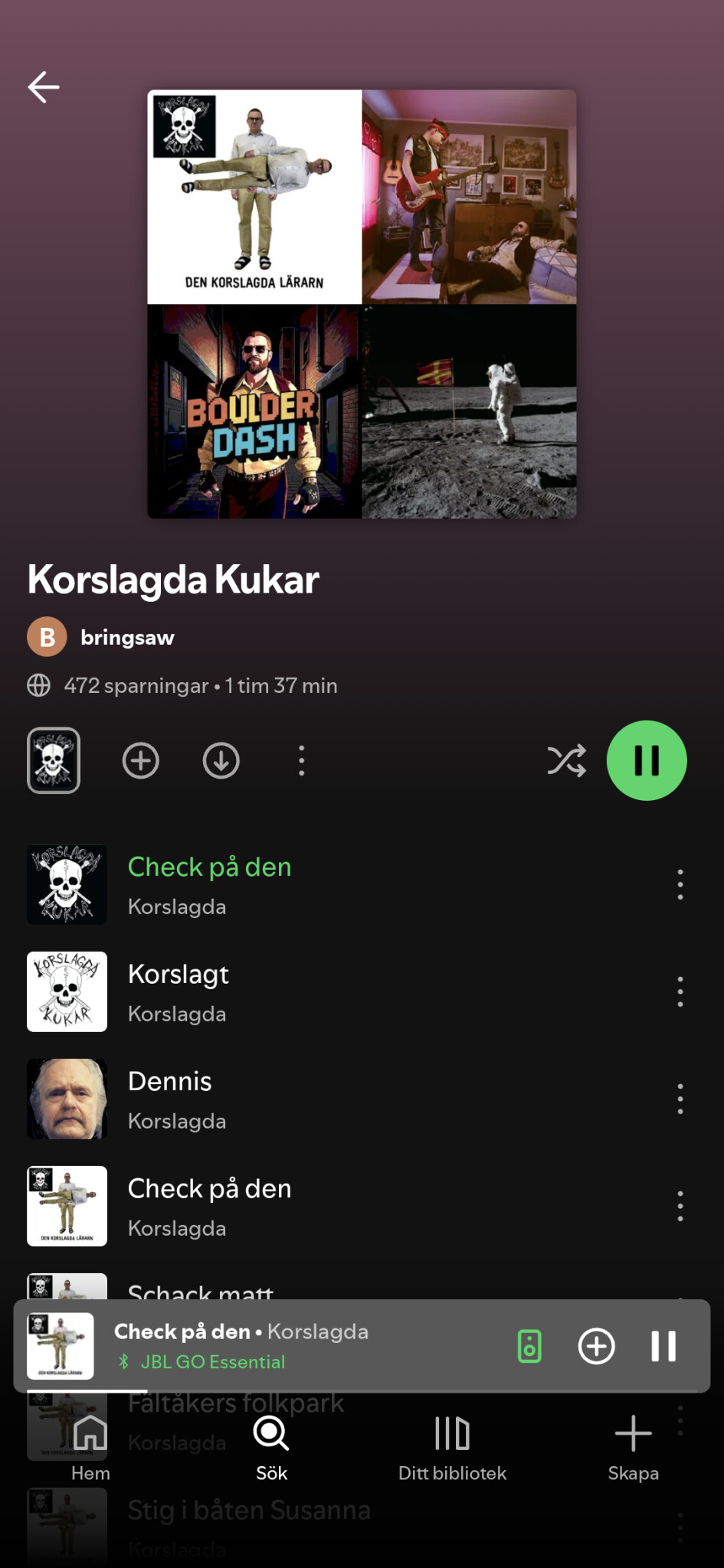Pause from the mini player

(663, 1346)
